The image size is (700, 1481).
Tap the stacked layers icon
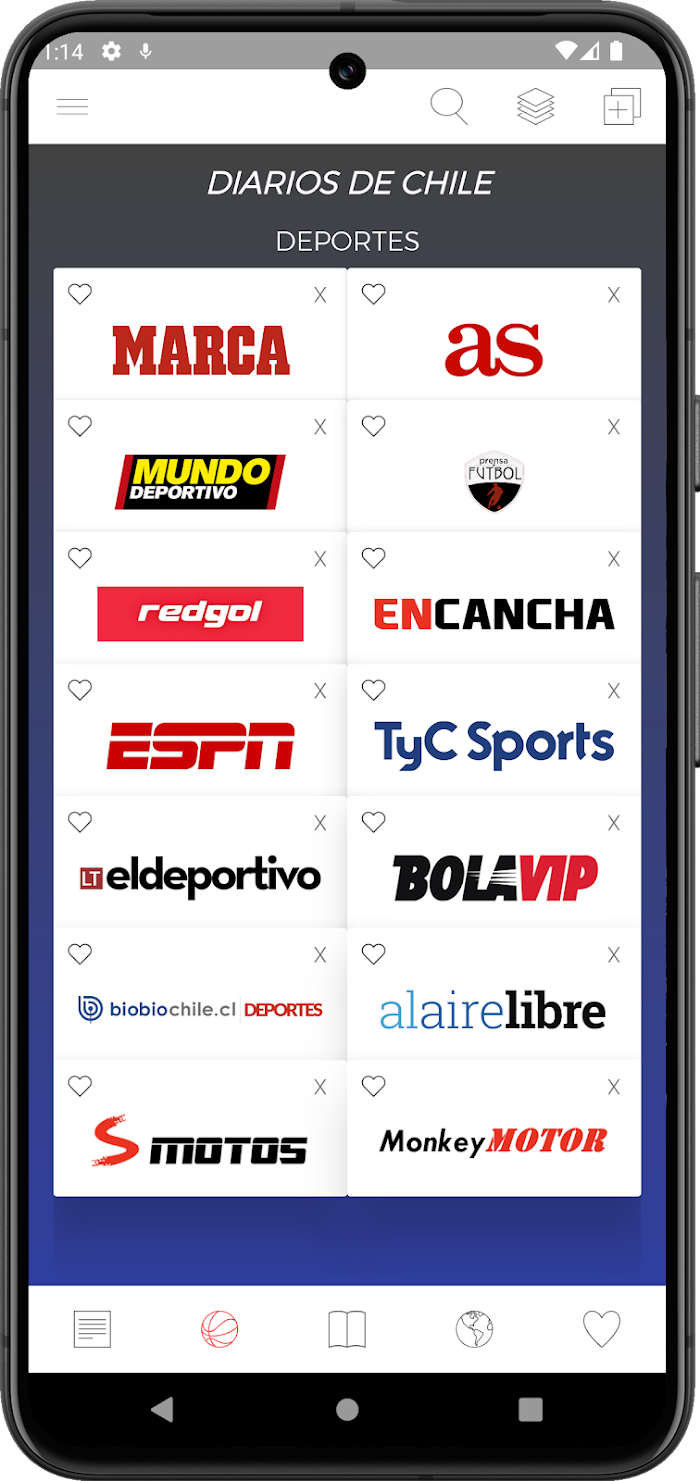tap(536, 107)
